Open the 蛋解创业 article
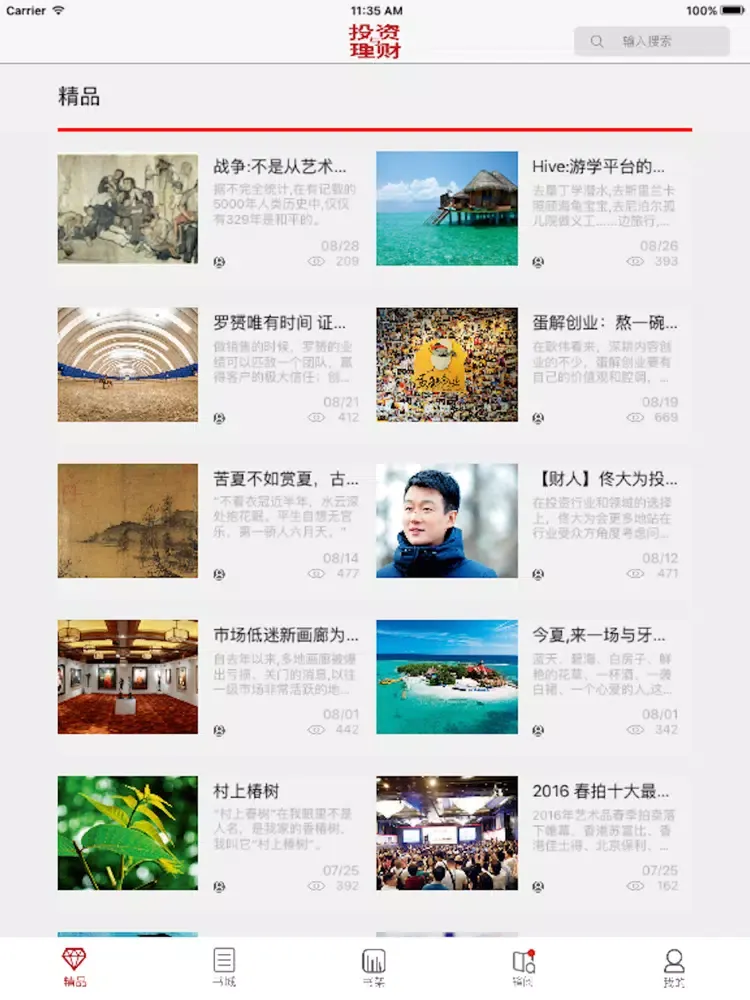750x1000 pixels. point(598,322)
